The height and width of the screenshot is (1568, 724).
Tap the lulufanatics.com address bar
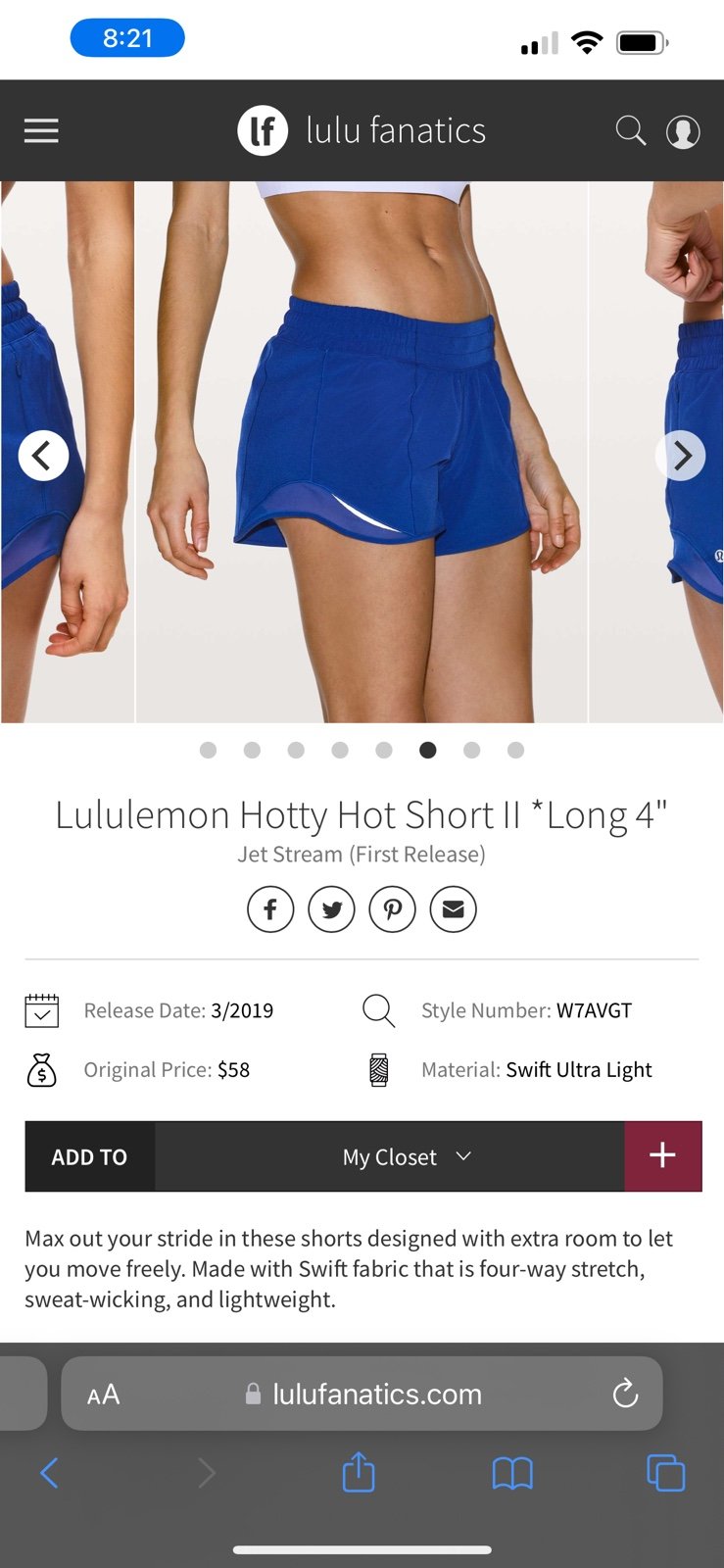(x=362, y=1394)
